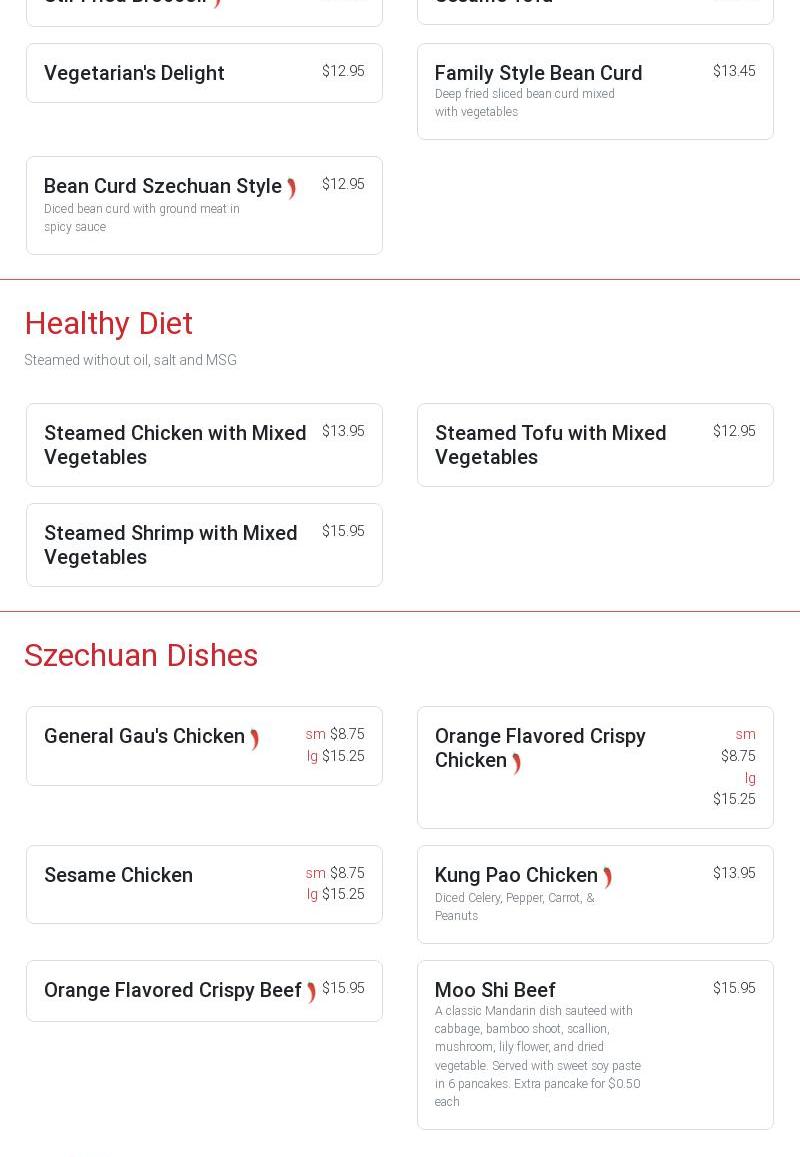Select Steamed Tofu with Mixed Vegetables

(594, 445)
